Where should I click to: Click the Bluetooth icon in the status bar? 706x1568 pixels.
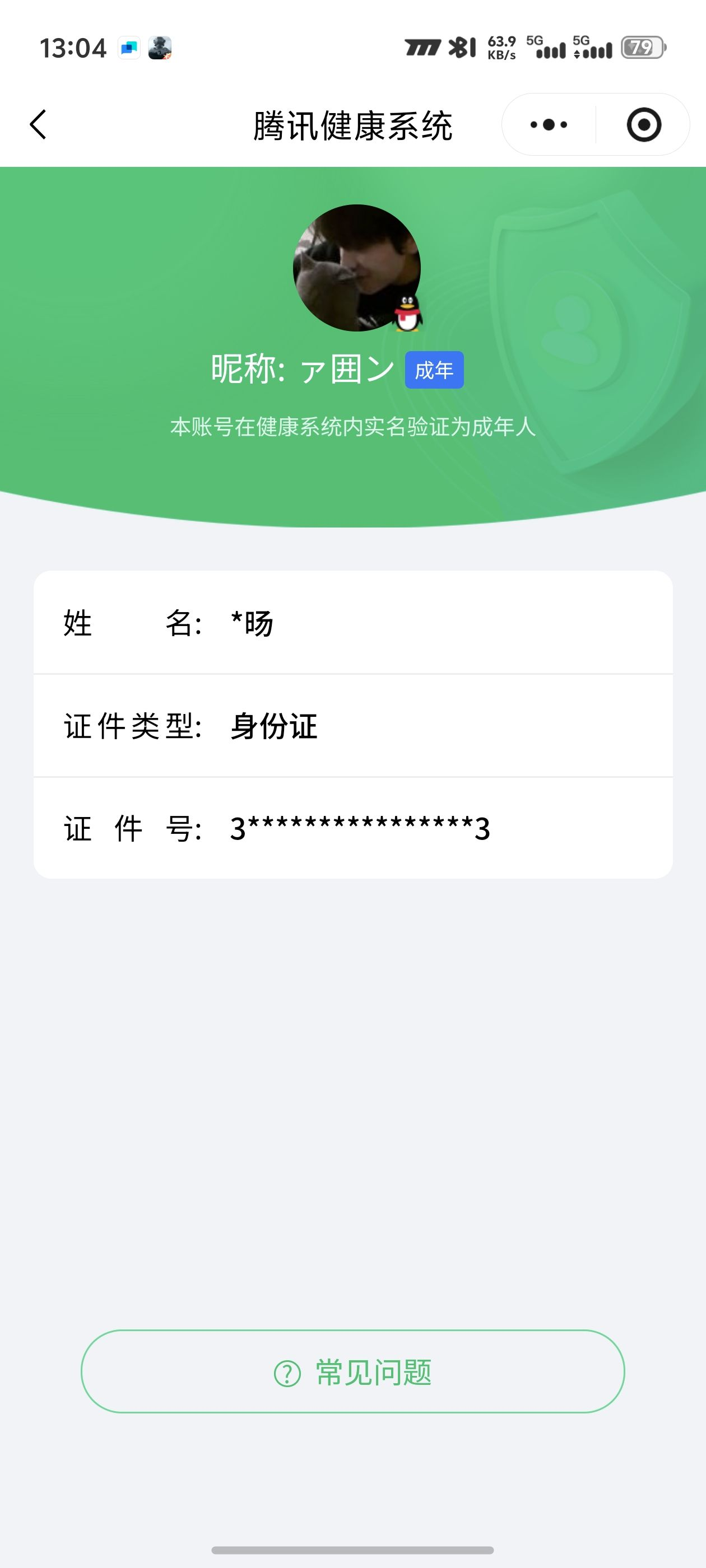[459, 46]
